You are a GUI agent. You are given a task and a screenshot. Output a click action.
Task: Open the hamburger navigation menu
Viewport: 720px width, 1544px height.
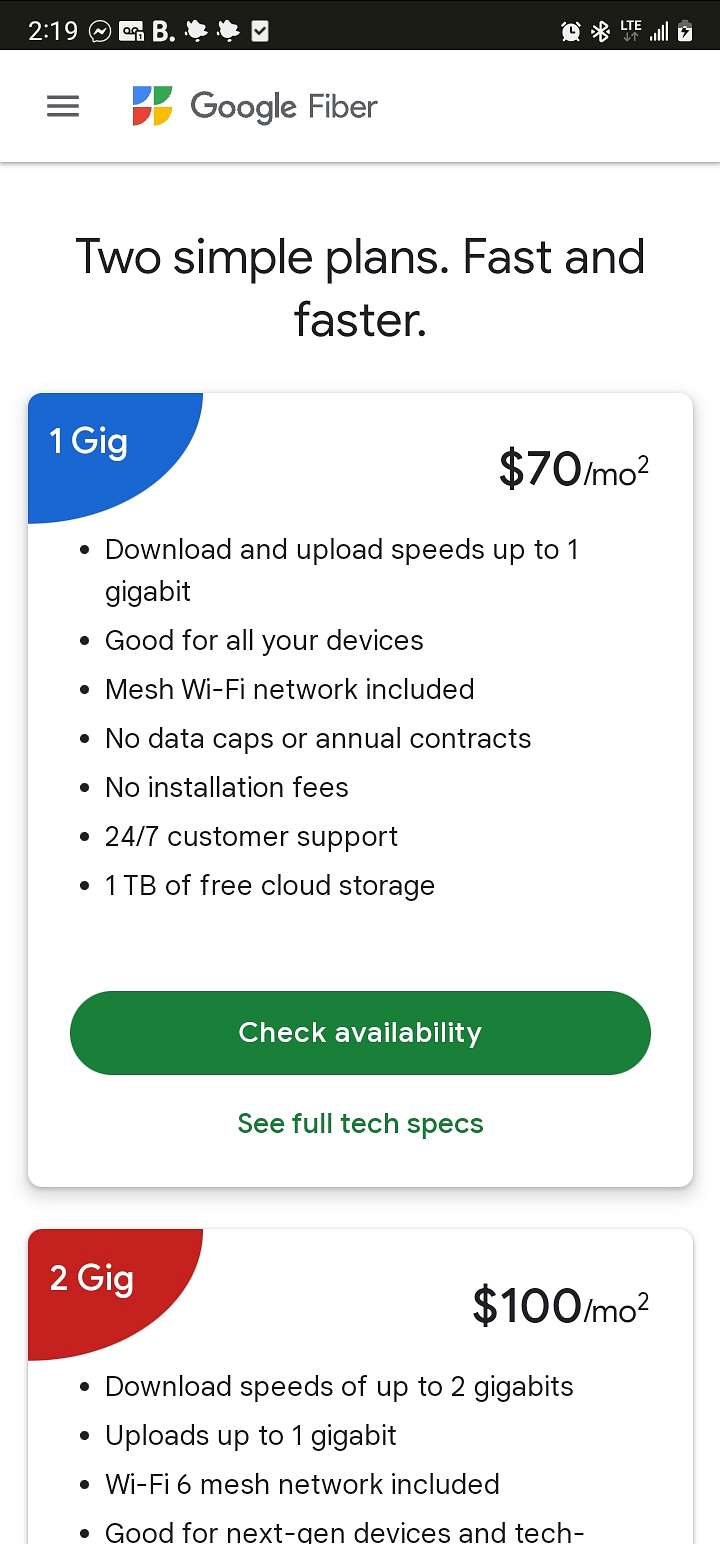63,106
